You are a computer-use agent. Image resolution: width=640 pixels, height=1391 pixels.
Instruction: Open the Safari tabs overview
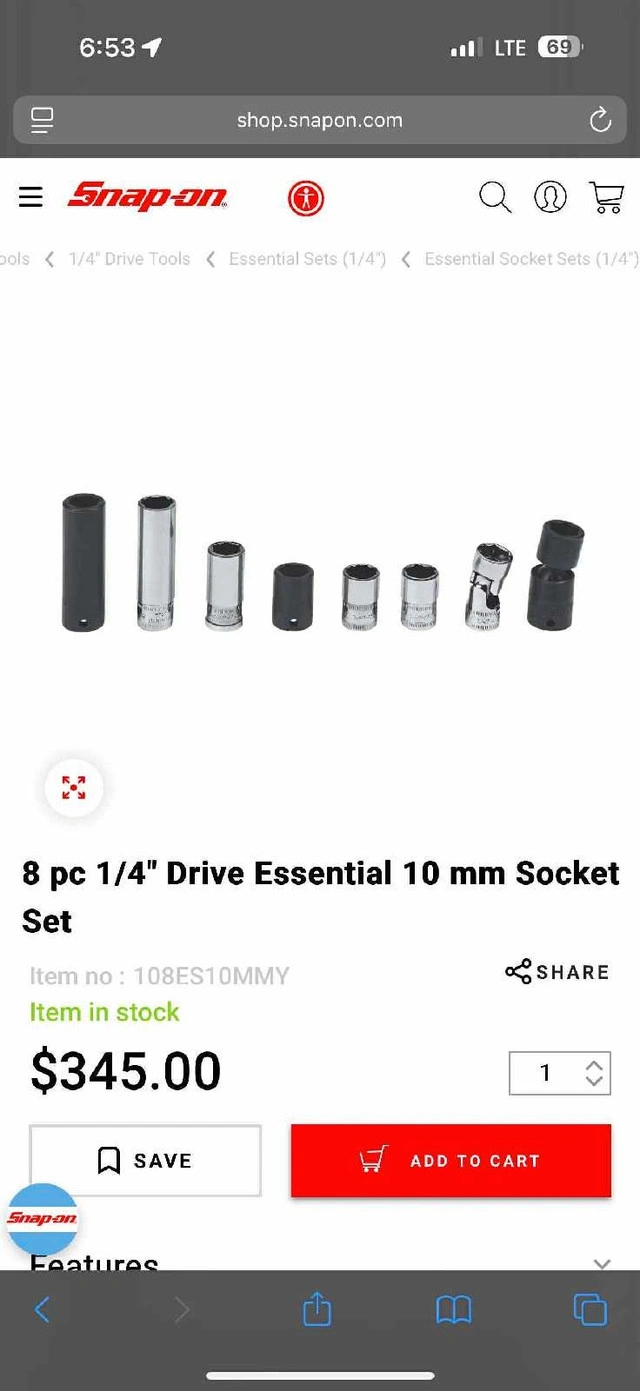coord(589,1309)
